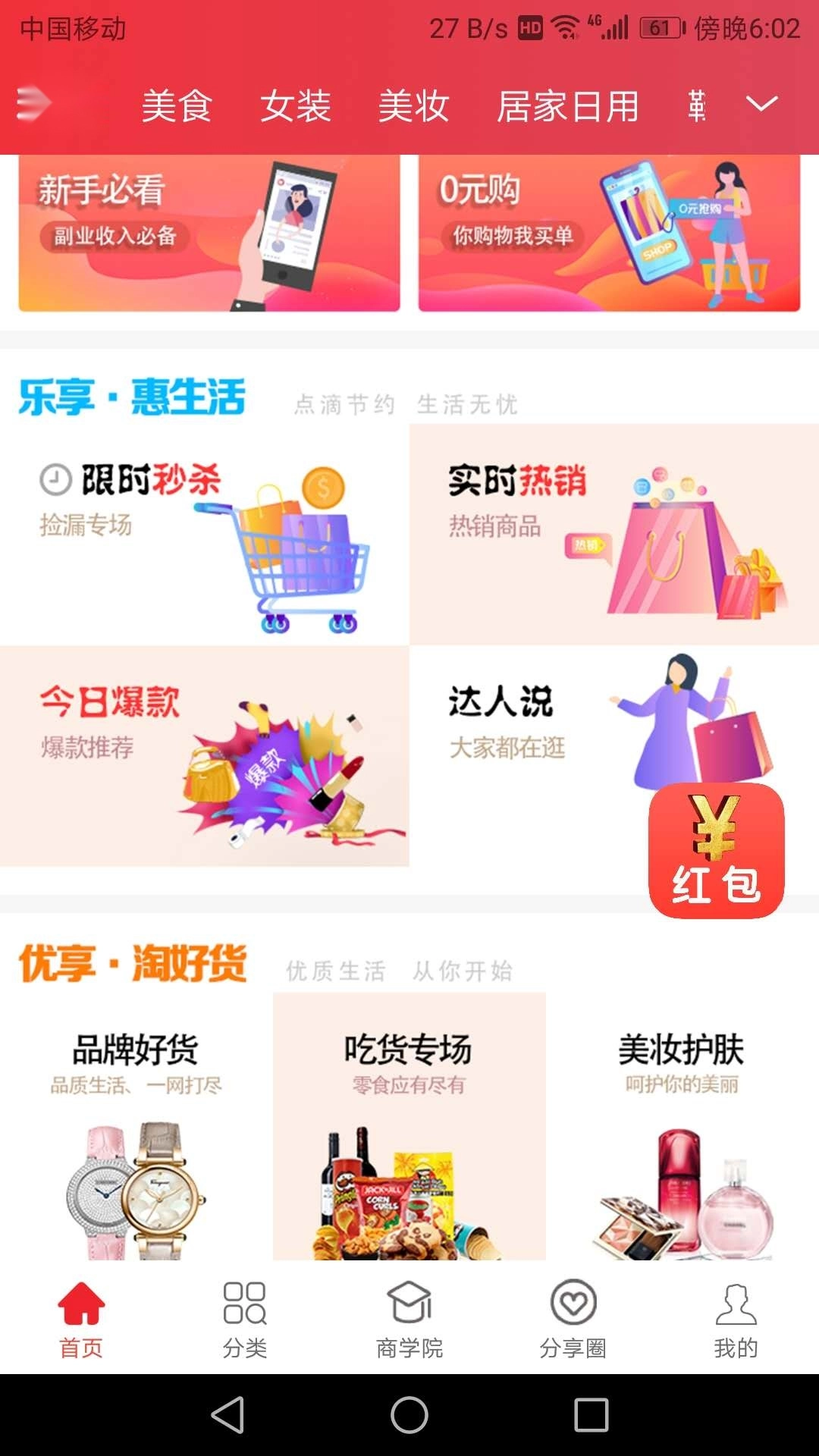Open the 居家日用 tab

(x=568, y=105)
